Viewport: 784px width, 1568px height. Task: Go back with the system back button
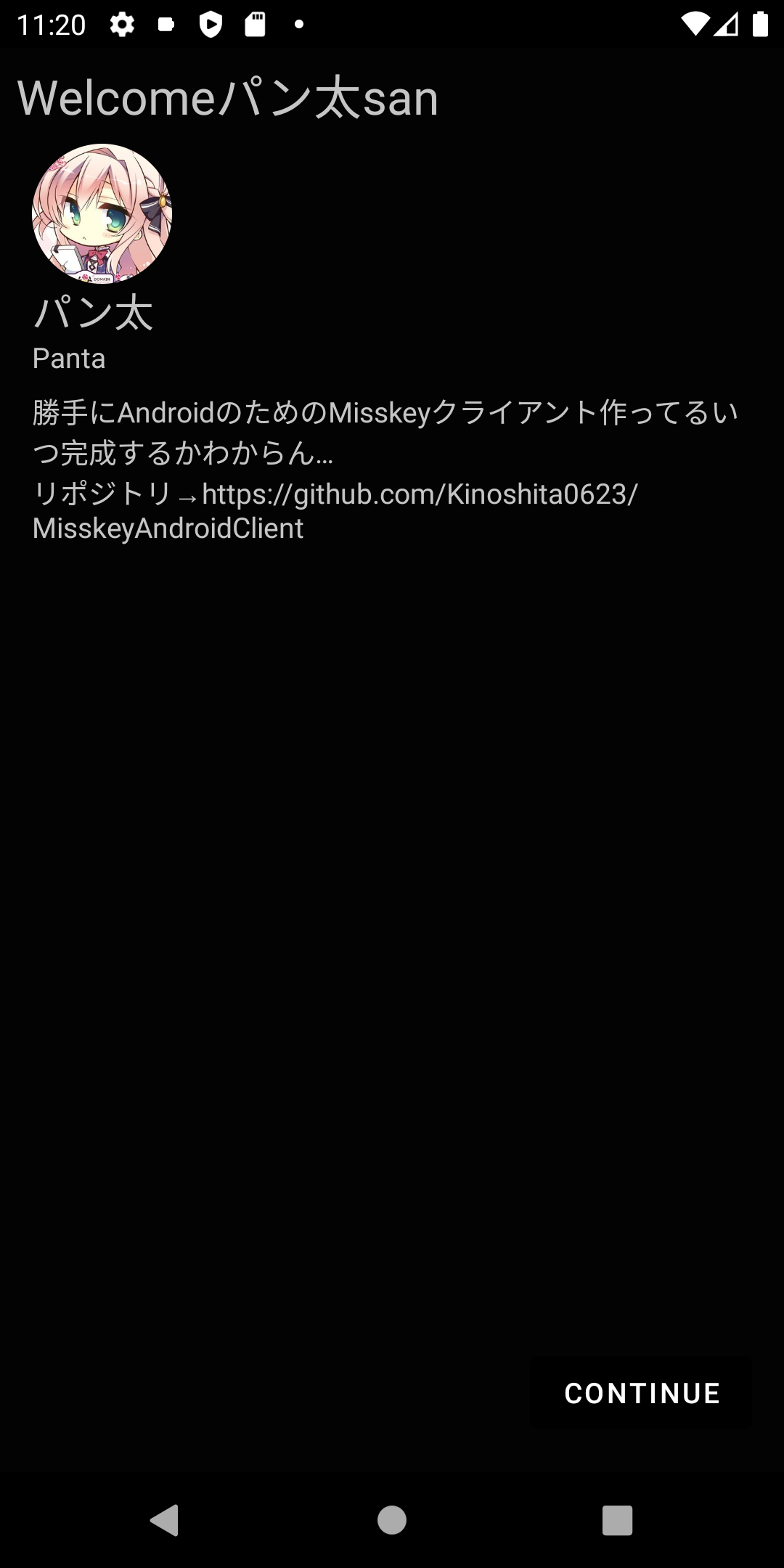click(x=165, y=1519)
